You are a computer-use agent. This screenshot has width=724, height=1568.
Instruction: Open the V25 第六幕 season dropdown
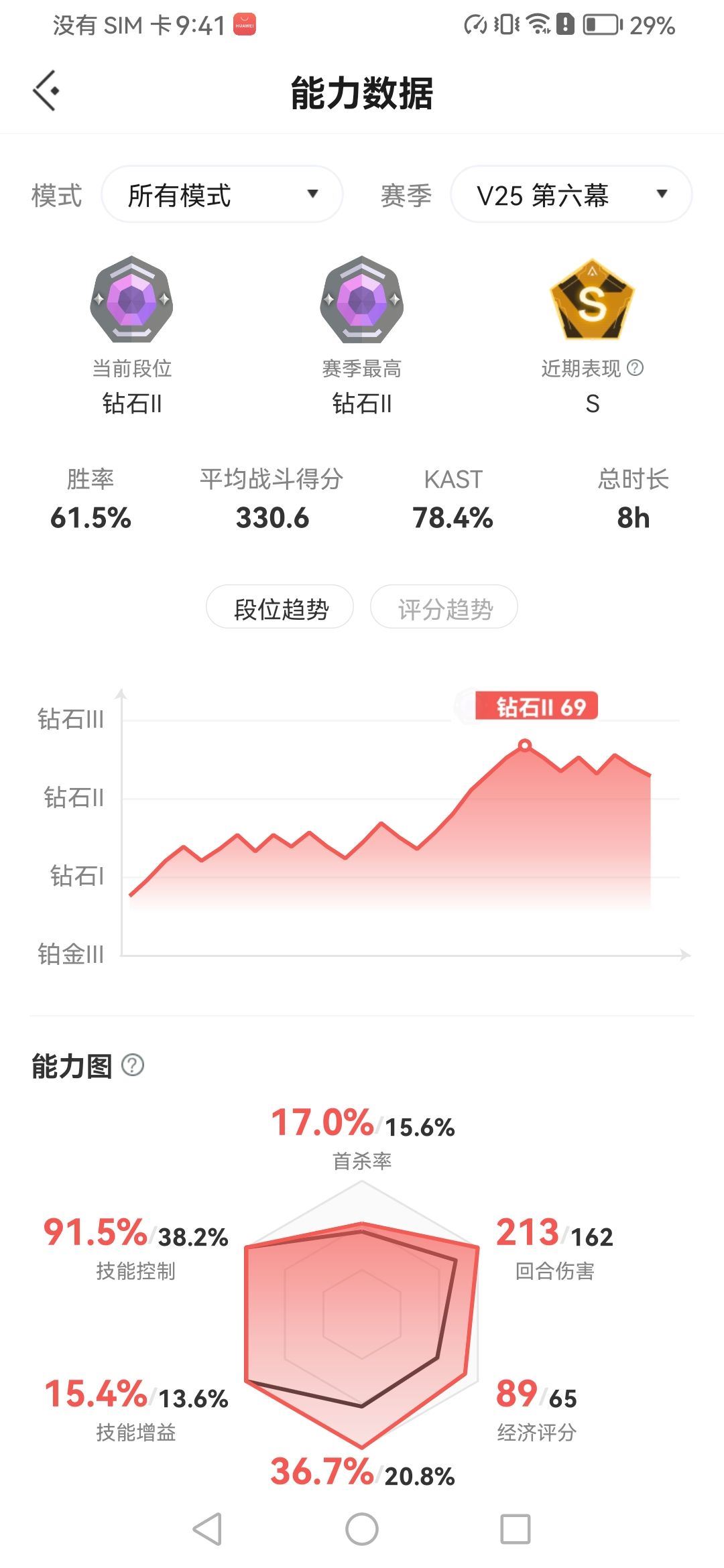tap(571, 194)
